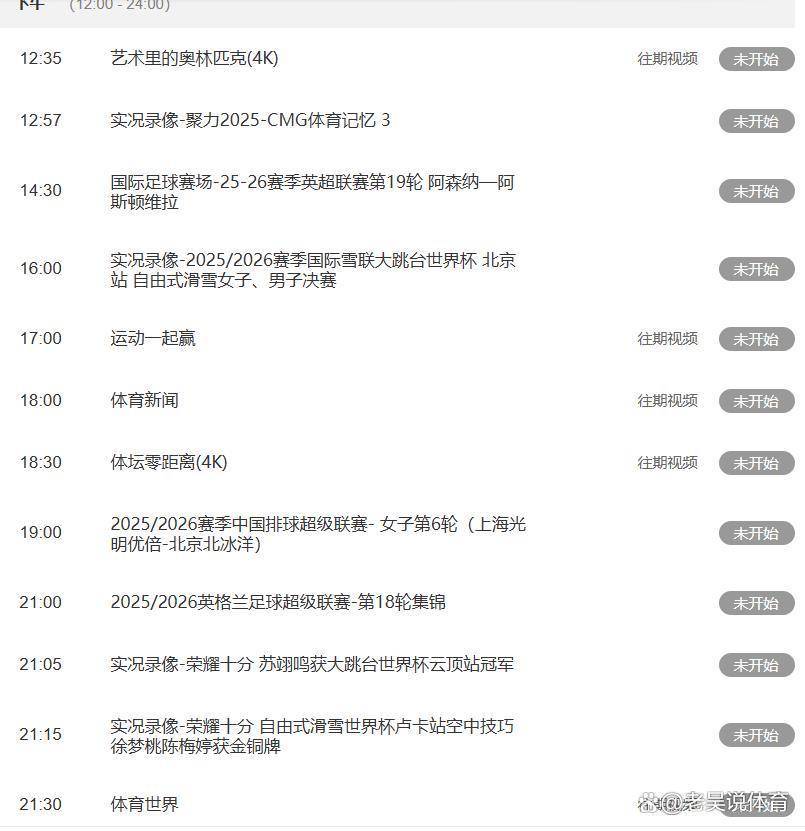The image size is (805, 831).
Task: View past videos of 运动一起赢
Action: pyautogui.click(x=667, y=339)
